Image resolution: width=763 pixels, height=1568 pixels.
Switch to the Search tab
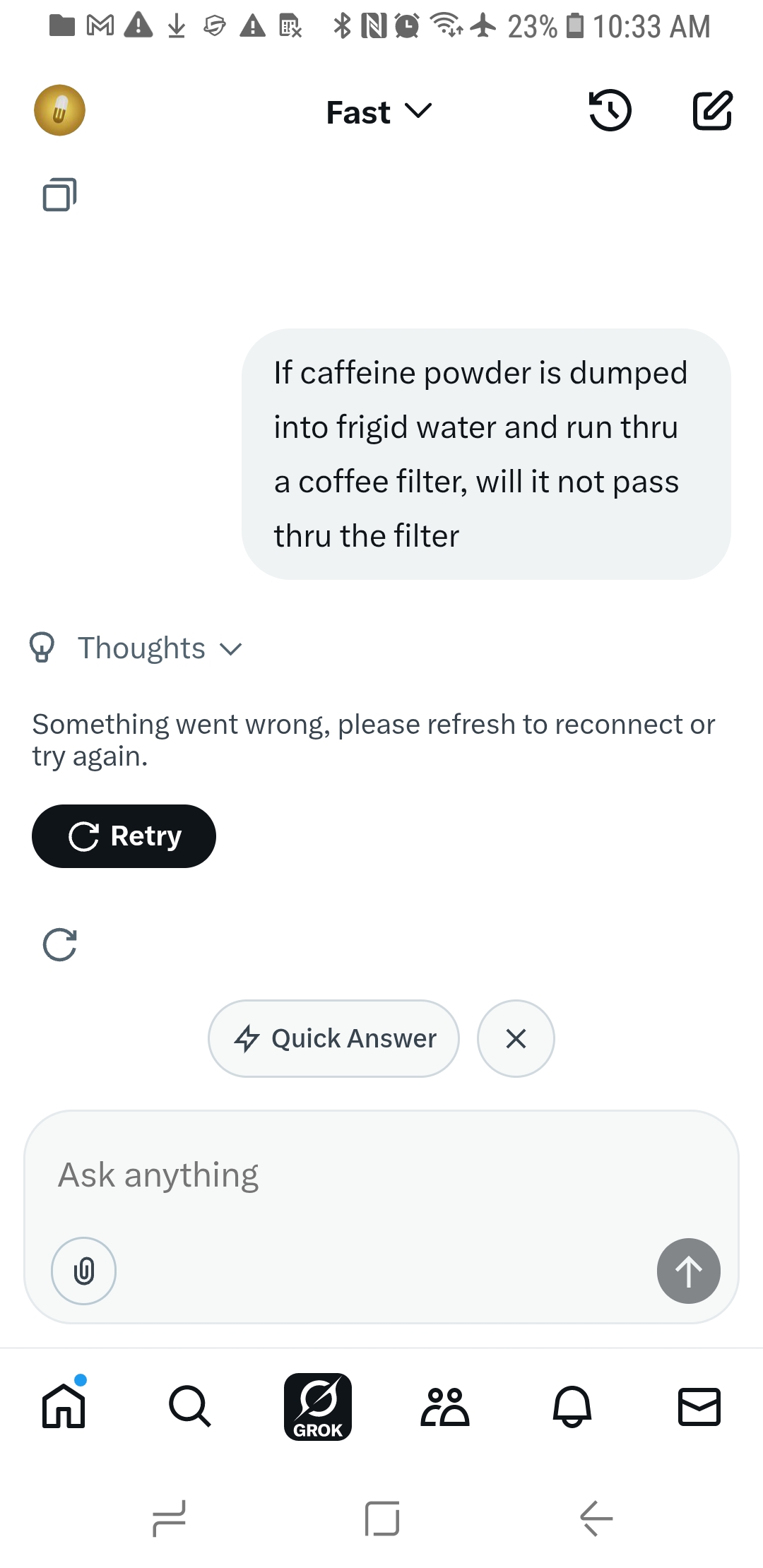click(x=190, y=1406)
